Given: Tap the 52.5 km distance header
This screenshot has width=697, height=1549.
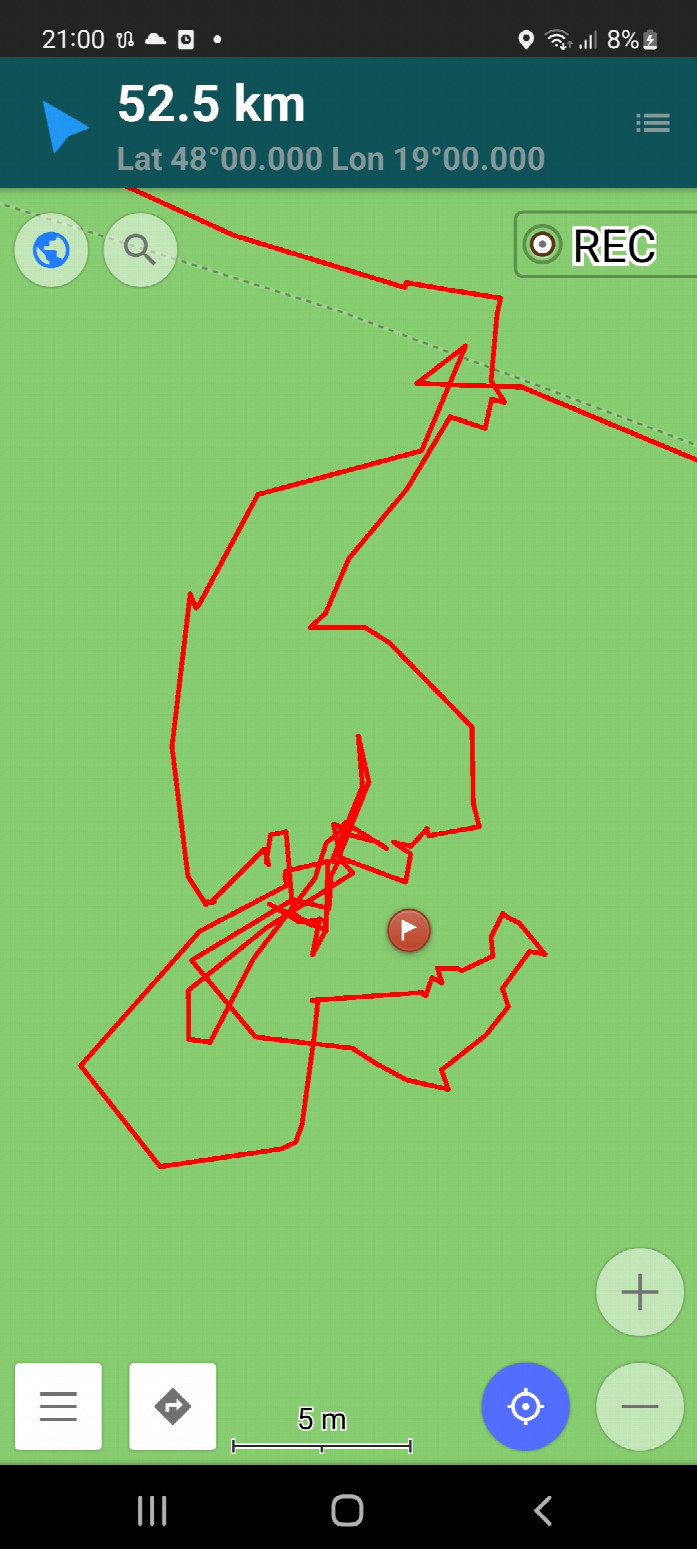Looking at the screenshot, I should pyautogui.click(x=212, y=104).
